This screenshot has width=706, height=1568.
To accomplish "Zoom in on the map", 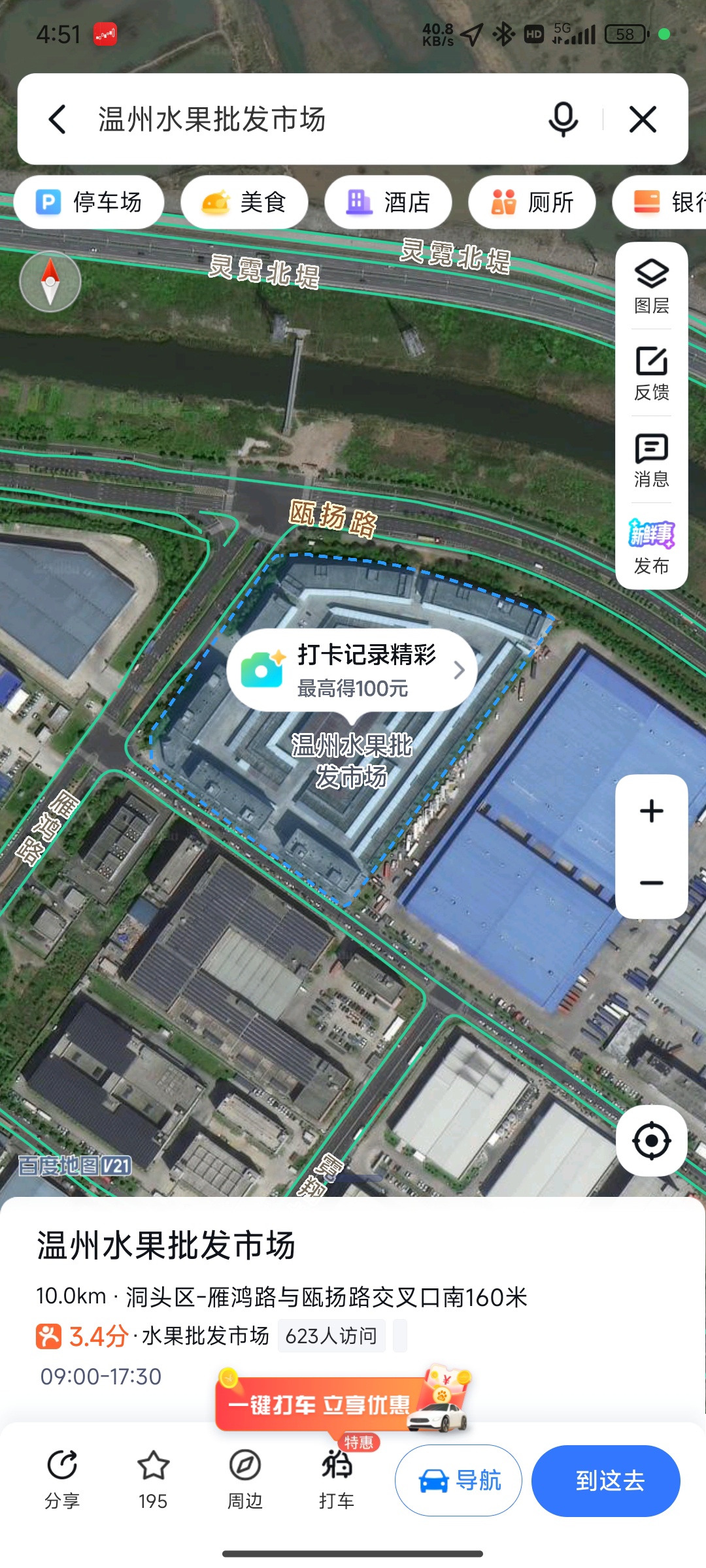I will (652, 811).
